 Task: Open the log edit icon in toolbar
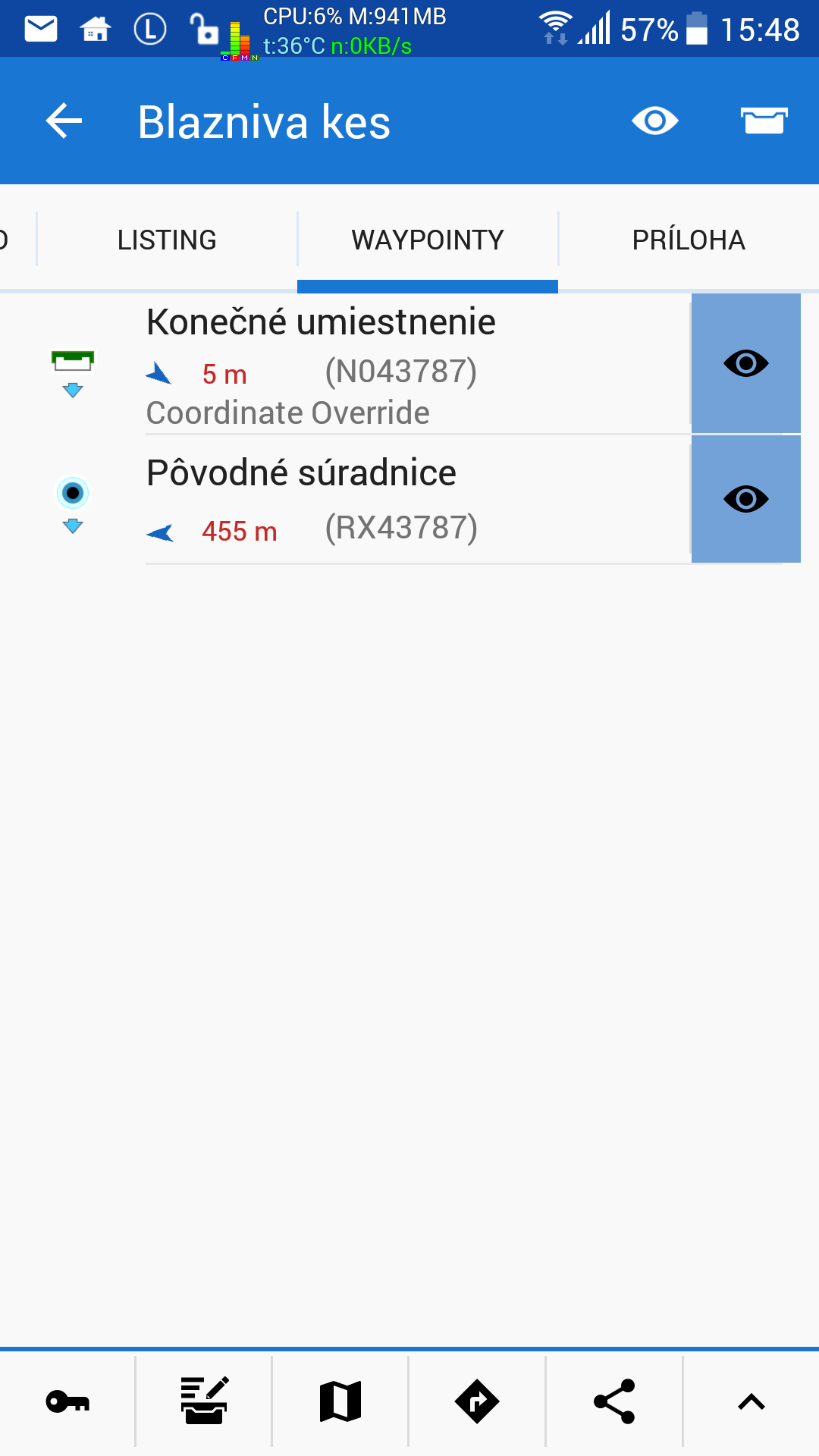pyautogui.click(x=204, y=1401)
